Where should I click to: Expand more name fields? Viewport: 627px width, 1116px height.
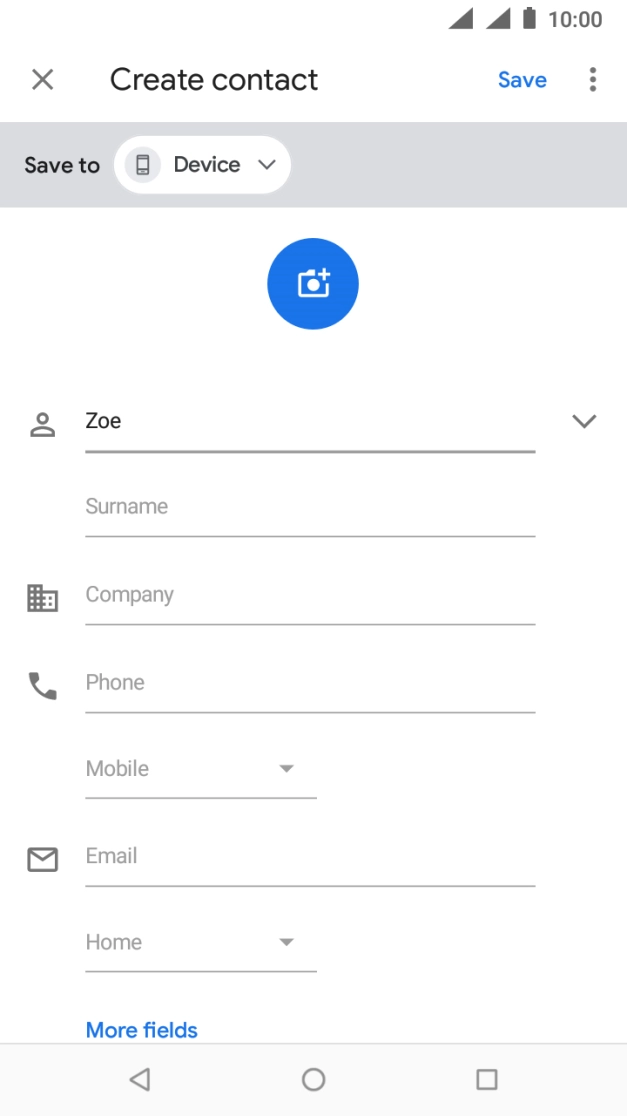click(584, 422)
